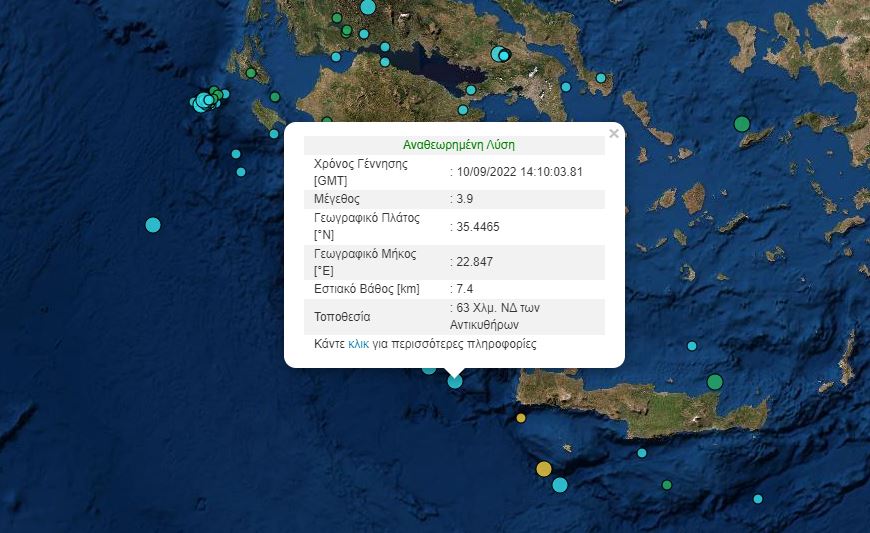Close the earthquake info popup
The height and width of the screenshot is (533, 870).
tap(614, 133)
